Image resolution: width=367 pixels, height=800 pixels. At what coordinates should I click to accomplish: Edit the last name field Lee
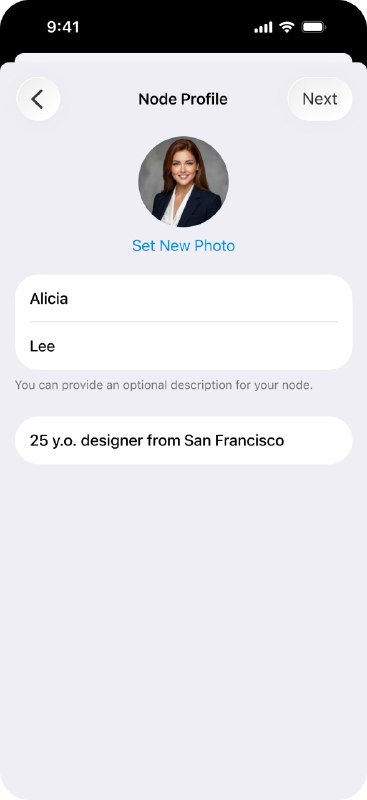tap(184, 346)
